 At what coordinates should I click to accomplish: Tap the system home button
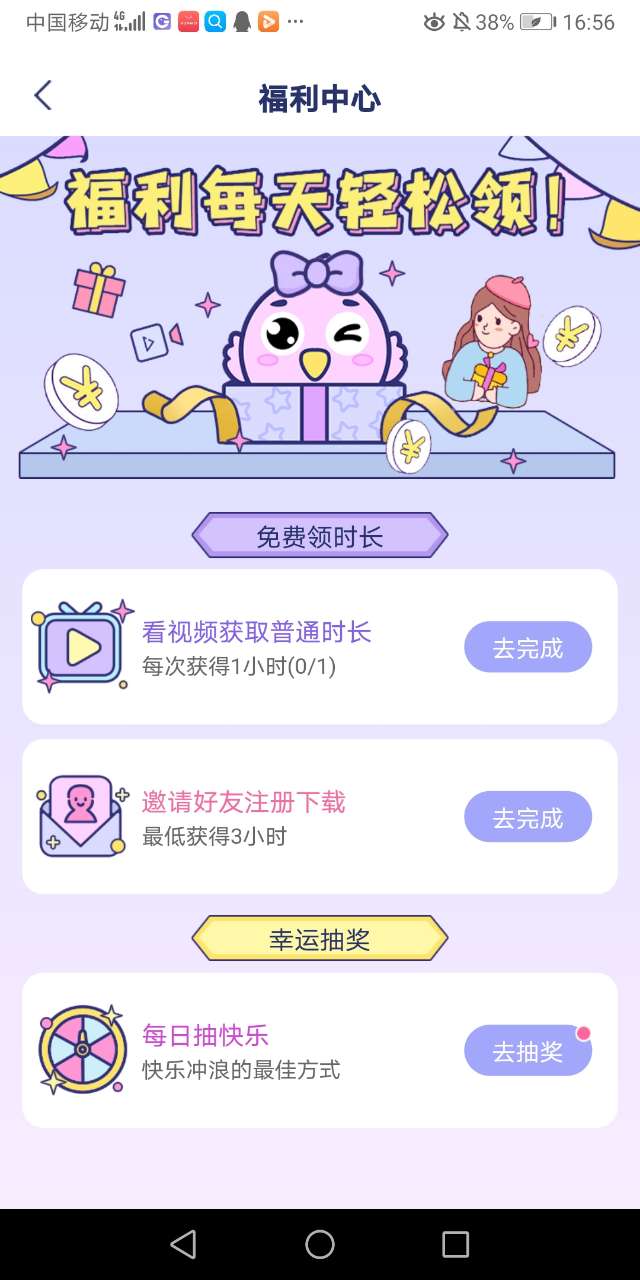coord(320,1244)
